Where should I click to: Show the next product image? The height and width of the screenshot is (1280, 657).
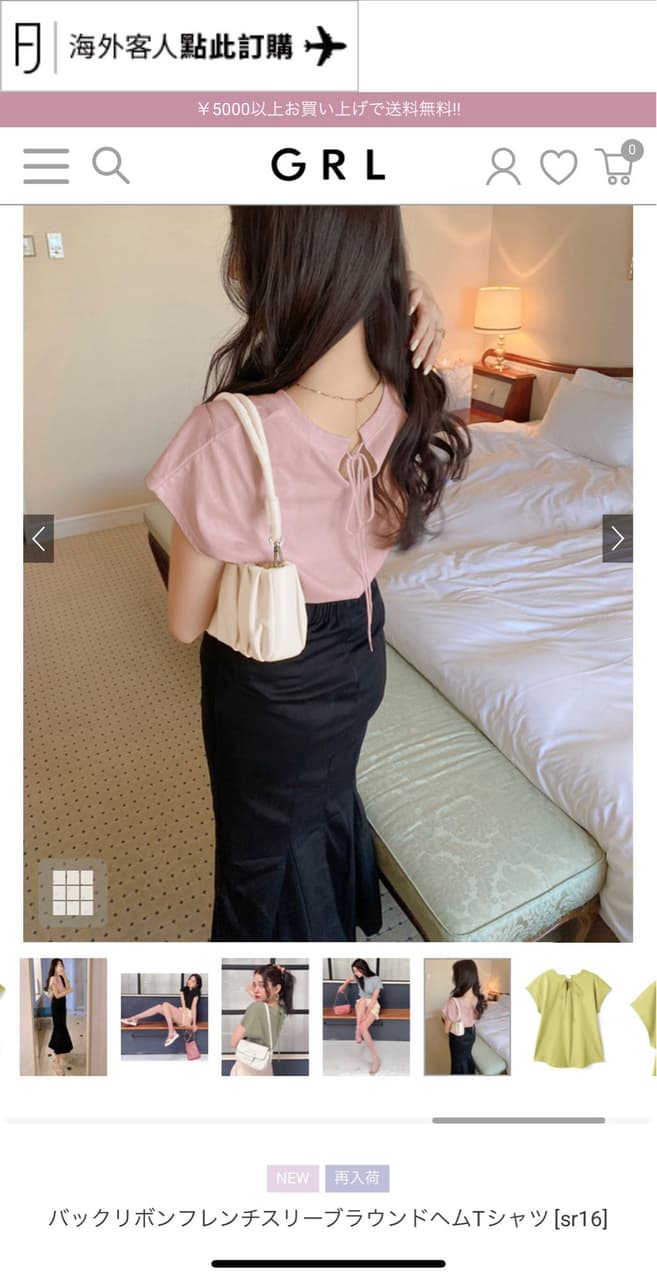pyautogui.click(x=617, y=539)
